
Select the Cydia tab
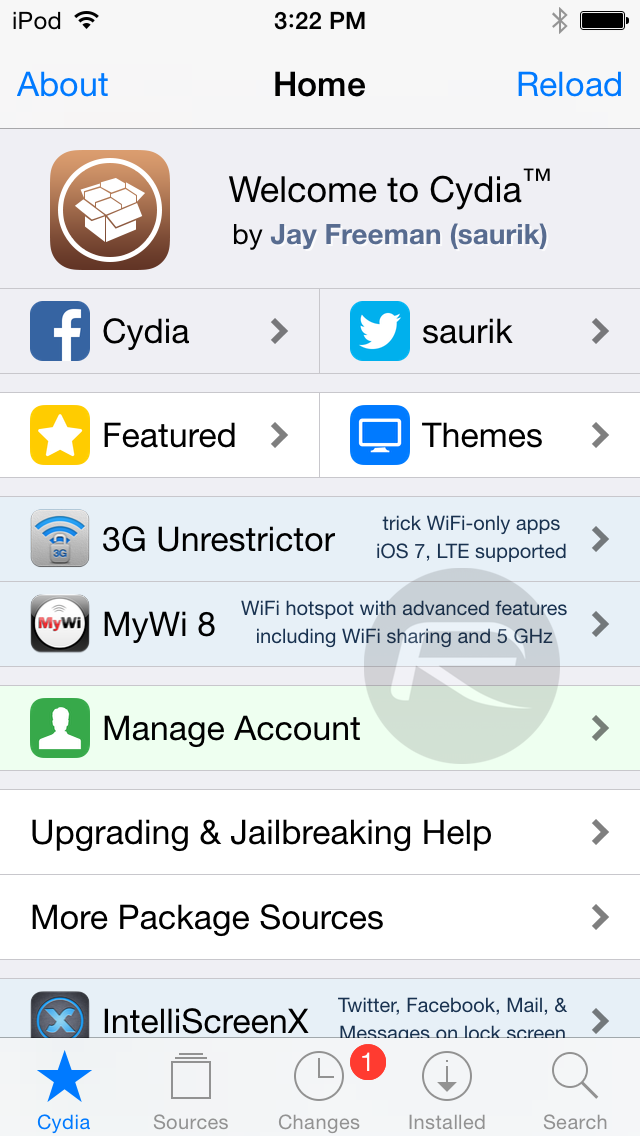coord(64,1090)
